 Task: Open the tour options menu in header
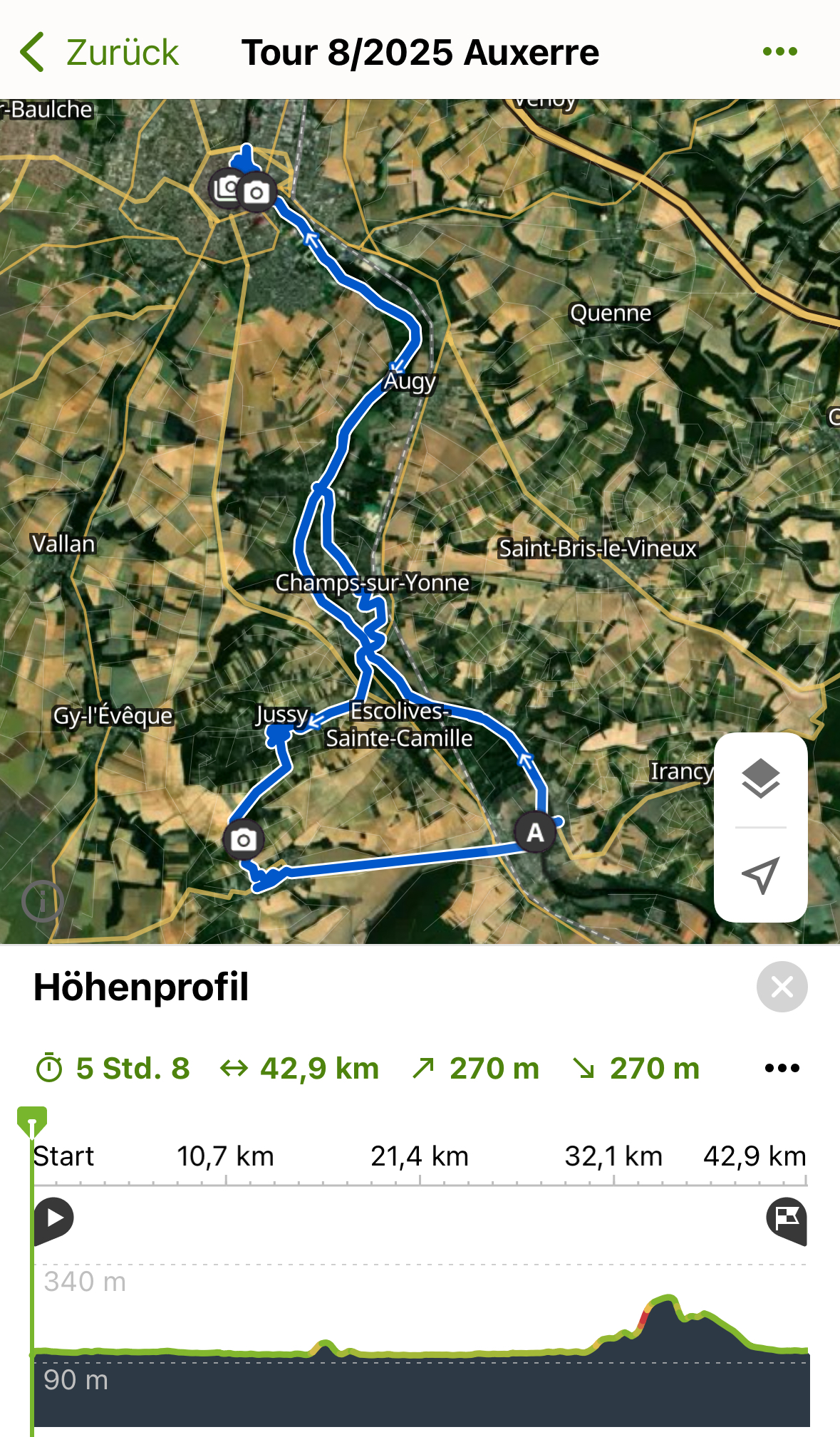click(x=779, y=51)
